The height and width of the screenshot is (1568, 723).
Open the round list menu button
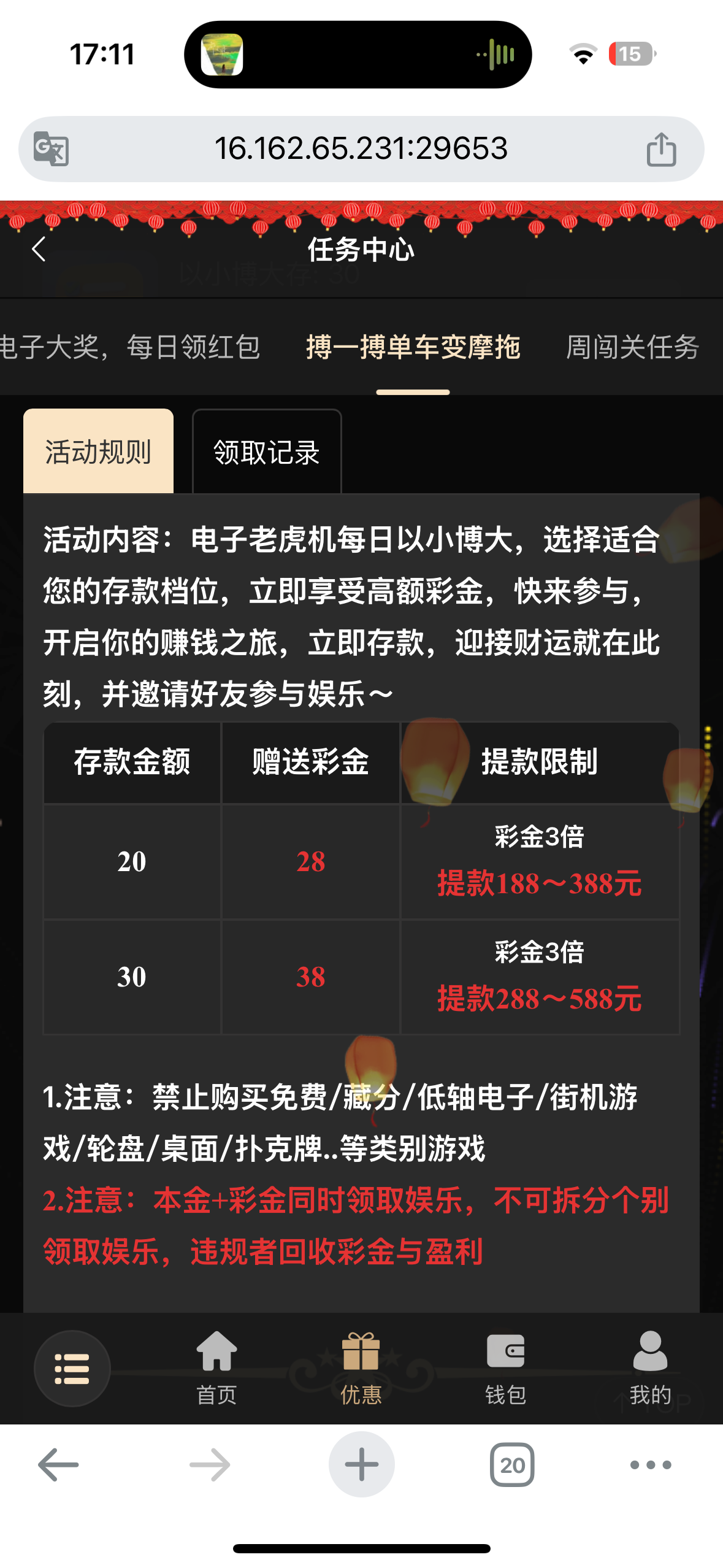click(72, 1368)
